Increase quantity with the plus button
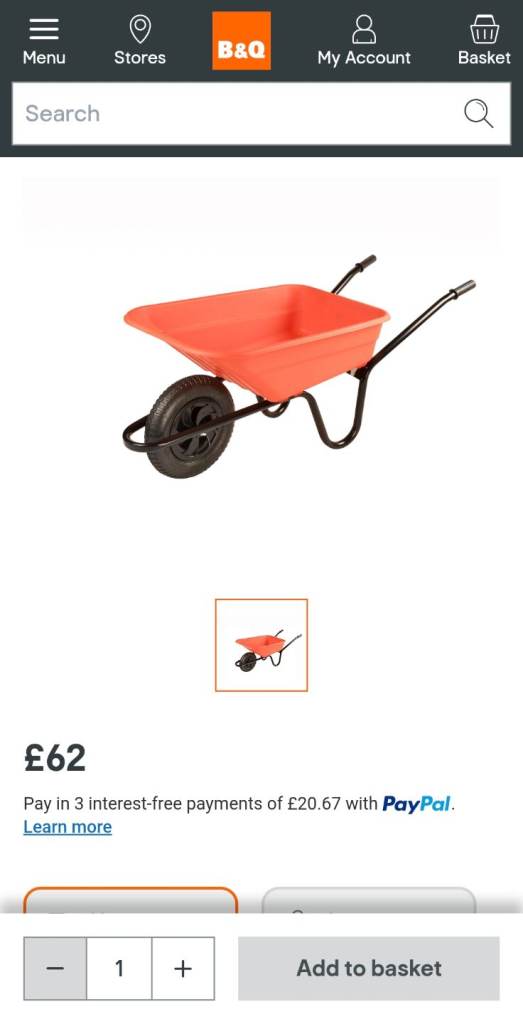The image size is (523, 1024). (x=183, y=968)
